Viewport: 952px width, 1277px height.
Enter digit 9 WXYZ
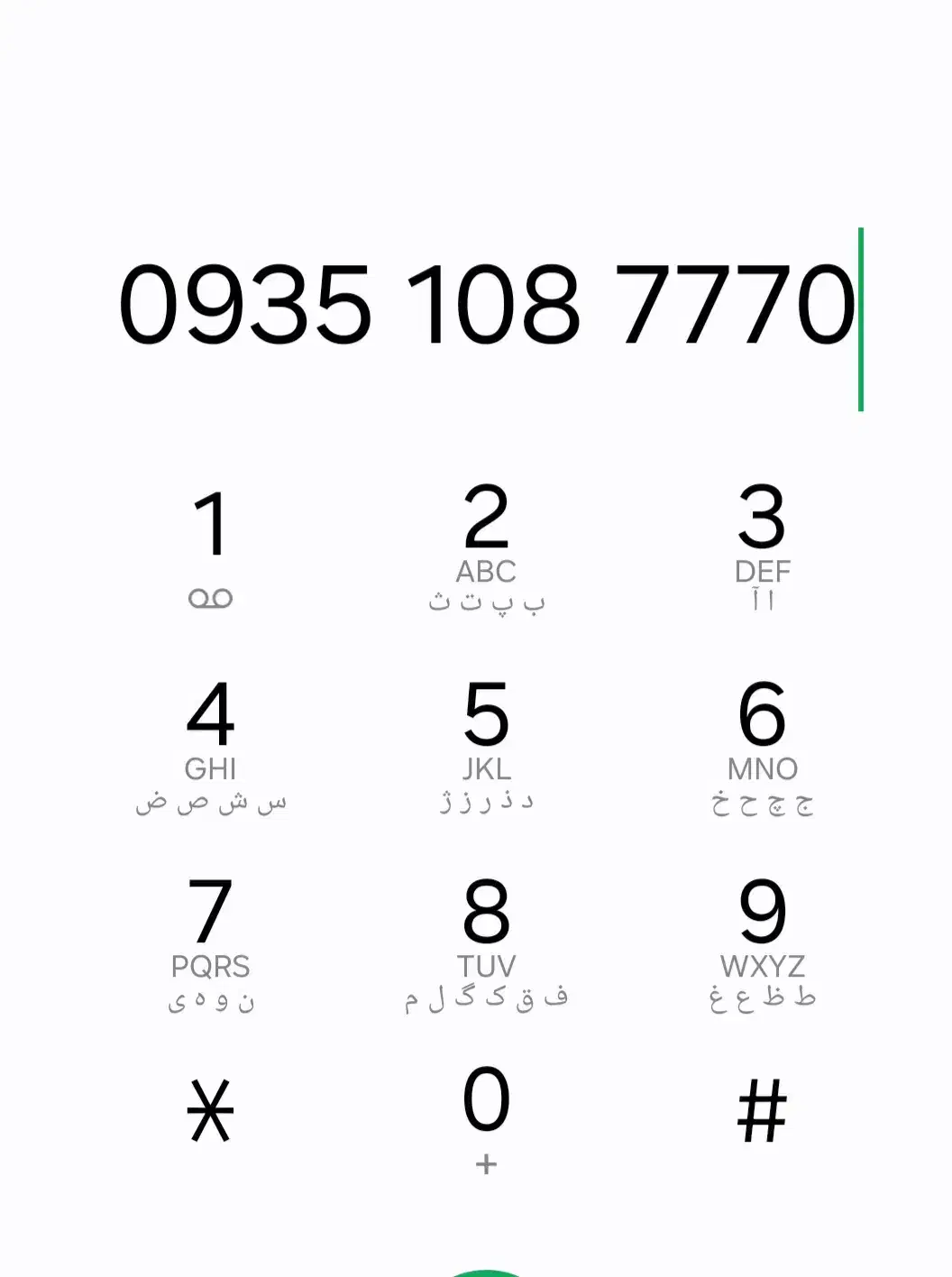point(762,942)
